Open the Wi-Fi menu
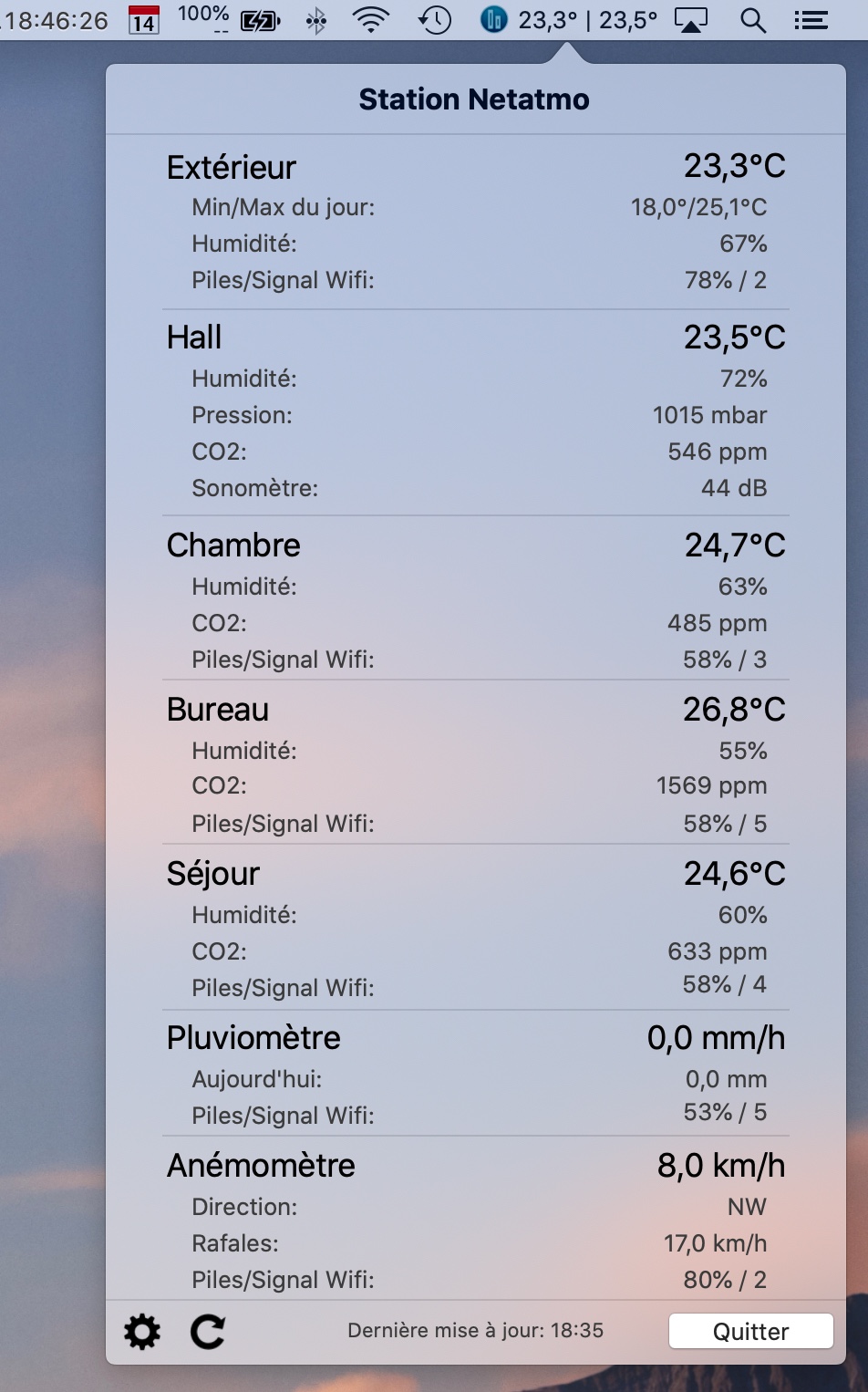 pos(370,20)
